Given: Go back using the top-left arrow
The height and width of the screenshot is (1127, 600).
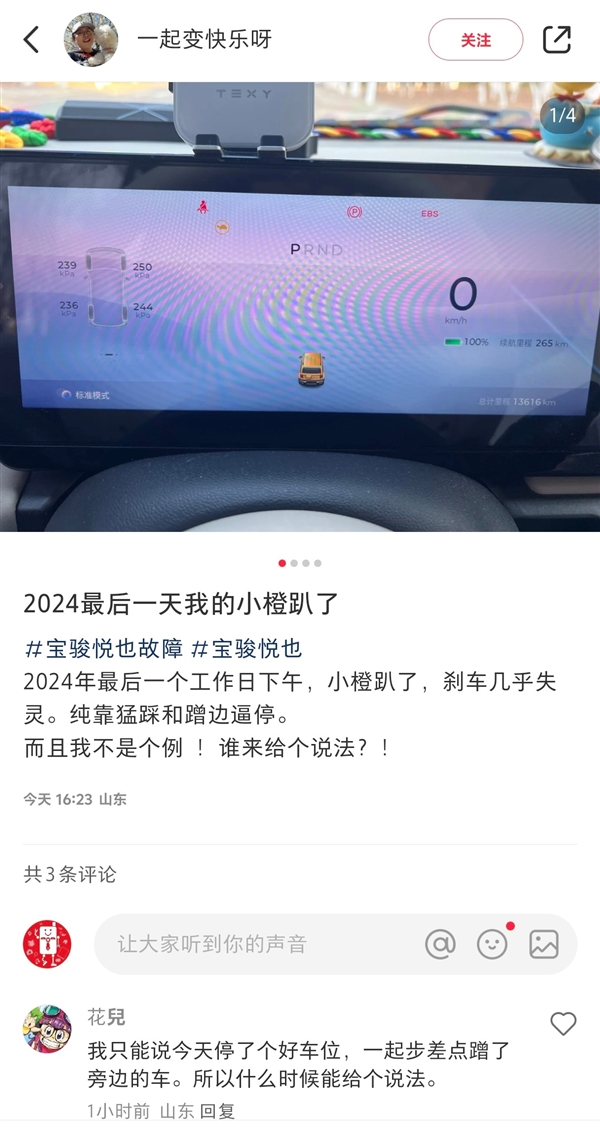Looking at the screenshot, I should click(32, 40).
